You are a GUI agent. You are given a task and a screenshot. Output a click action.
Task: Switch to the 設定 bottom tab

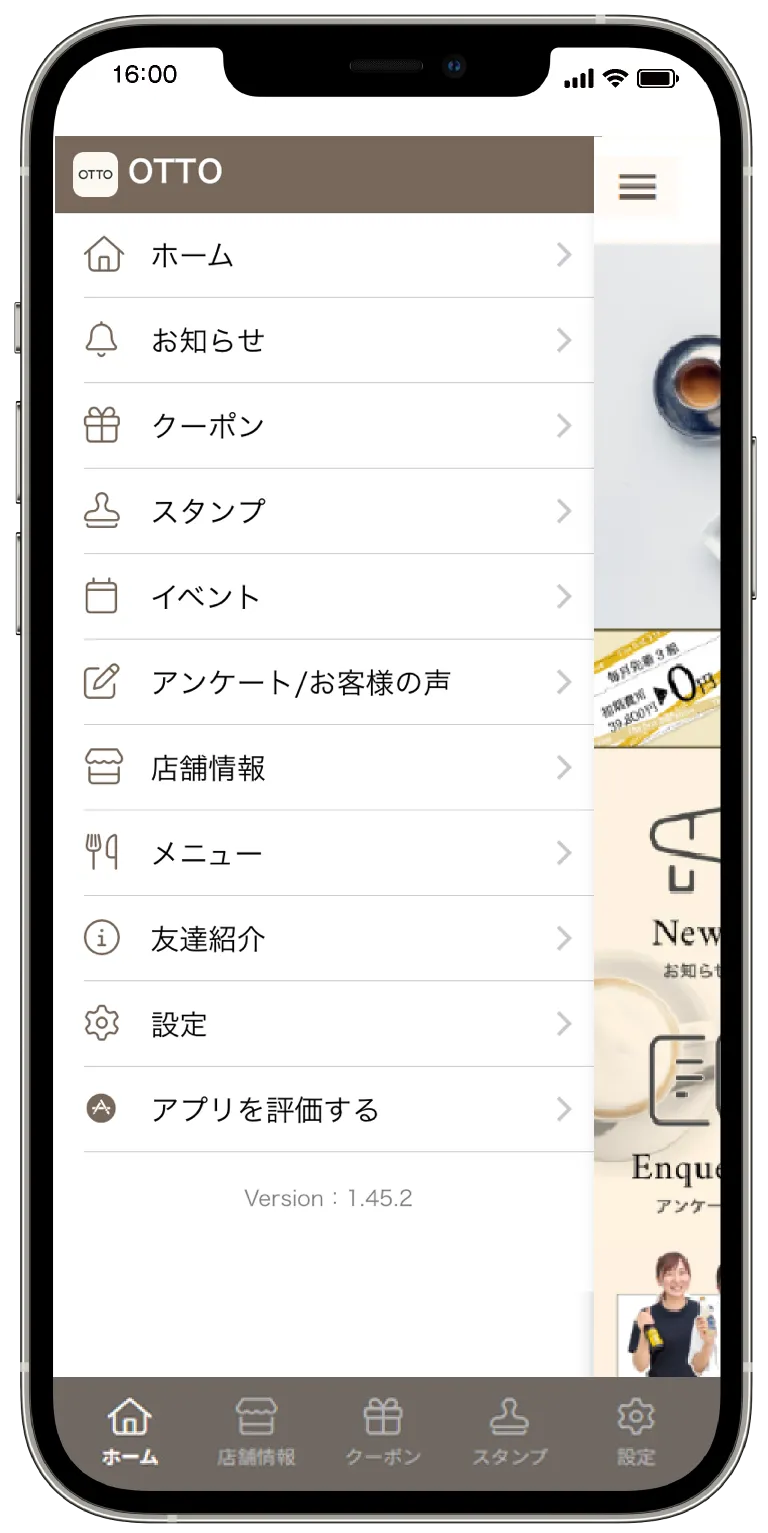(636, 1432)
